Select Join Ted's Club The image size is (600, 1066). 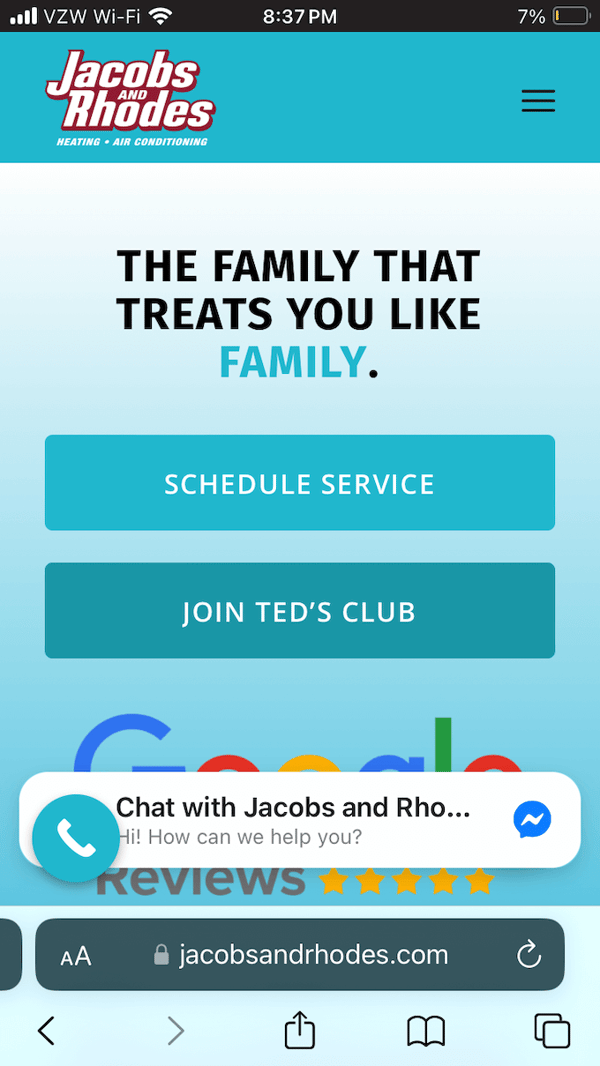point(299,611)
